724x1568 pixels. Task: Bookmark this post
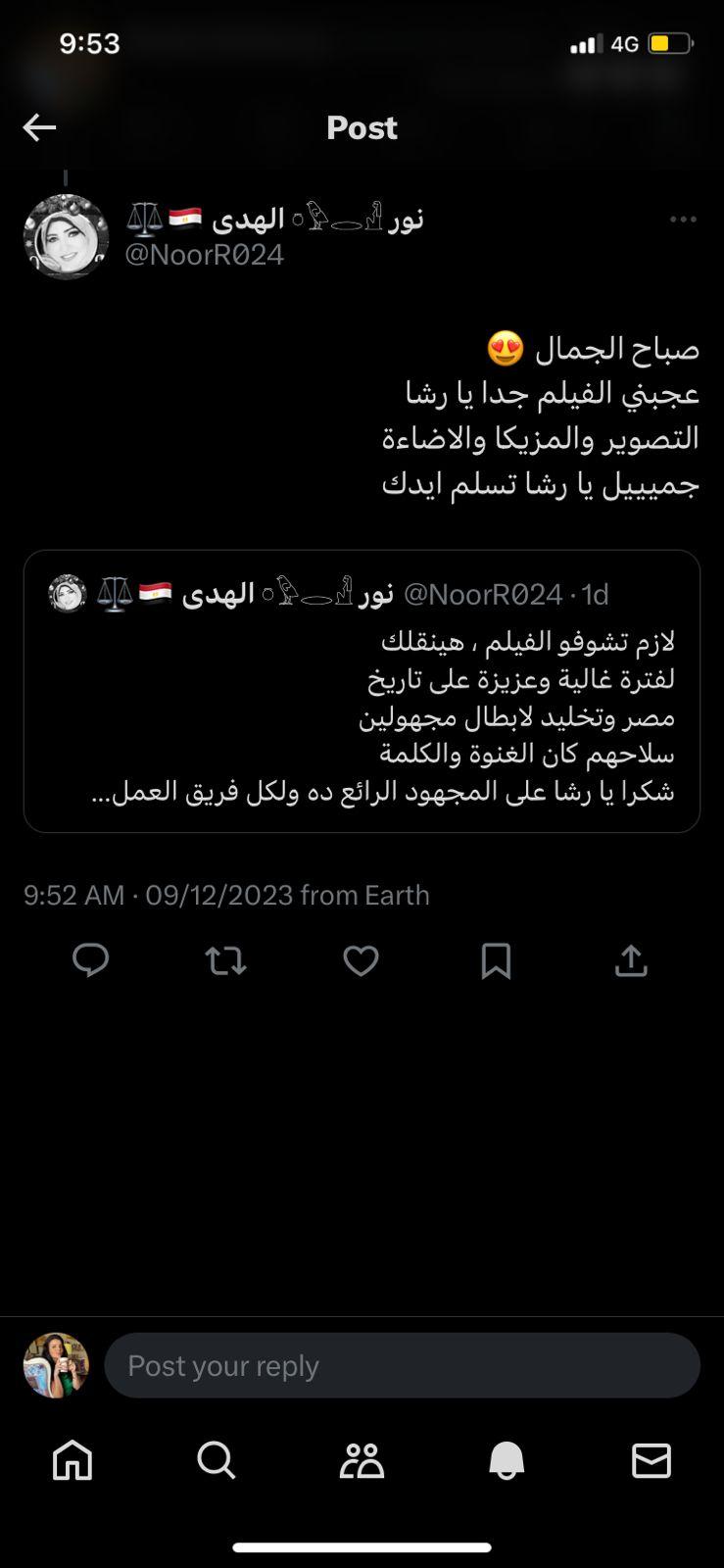tap(496, 961)
